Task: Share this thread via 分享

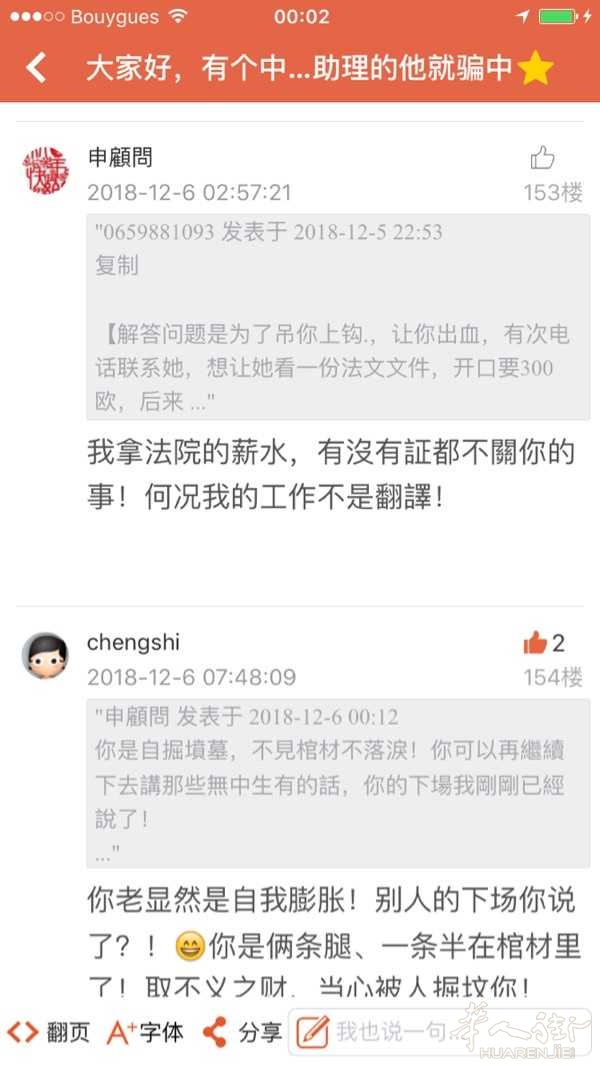Action: [242, 1031]
